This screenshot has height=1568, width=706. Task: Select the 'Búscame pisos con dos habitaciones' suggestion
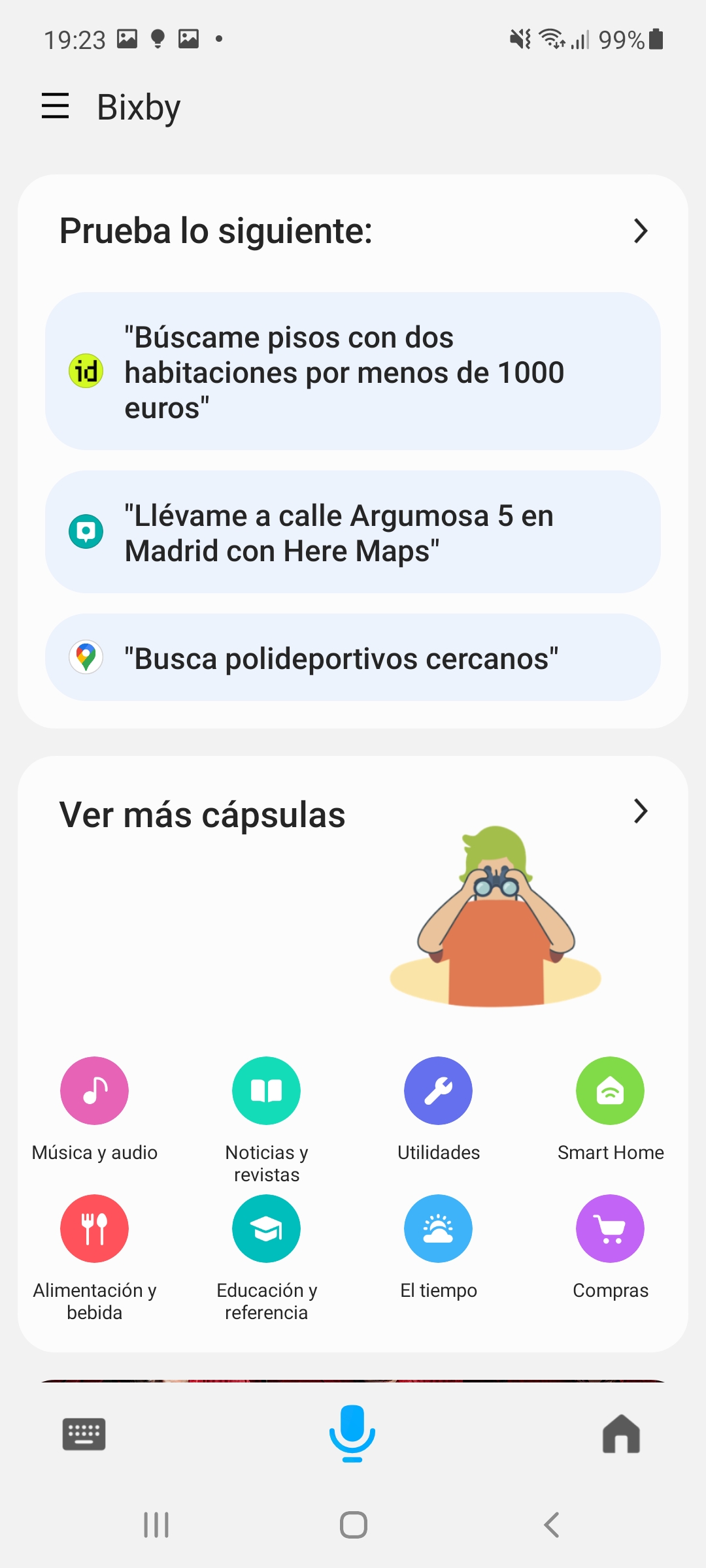353,371
